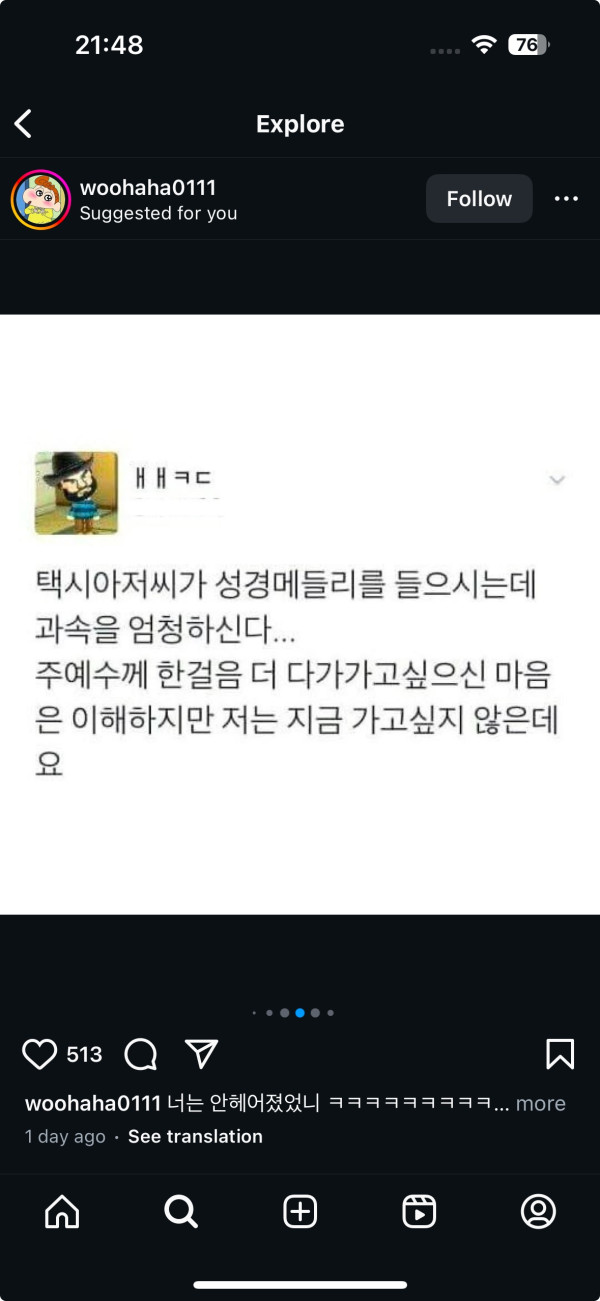Switch to the Reels tab
Image resolution: width=600 pixels, height=1301 pixels.
pyautogui.click(x=419, y=1212)
